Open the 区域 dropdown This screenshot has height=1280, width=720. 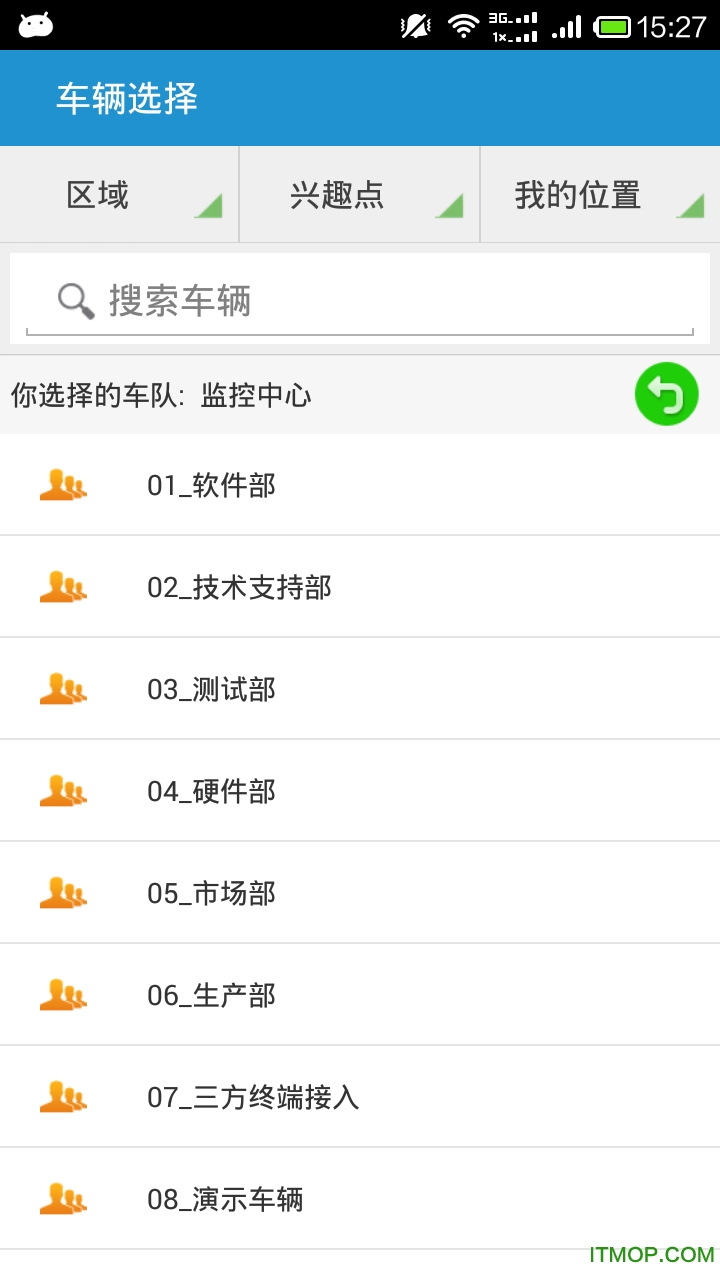(x=119, y=195)
